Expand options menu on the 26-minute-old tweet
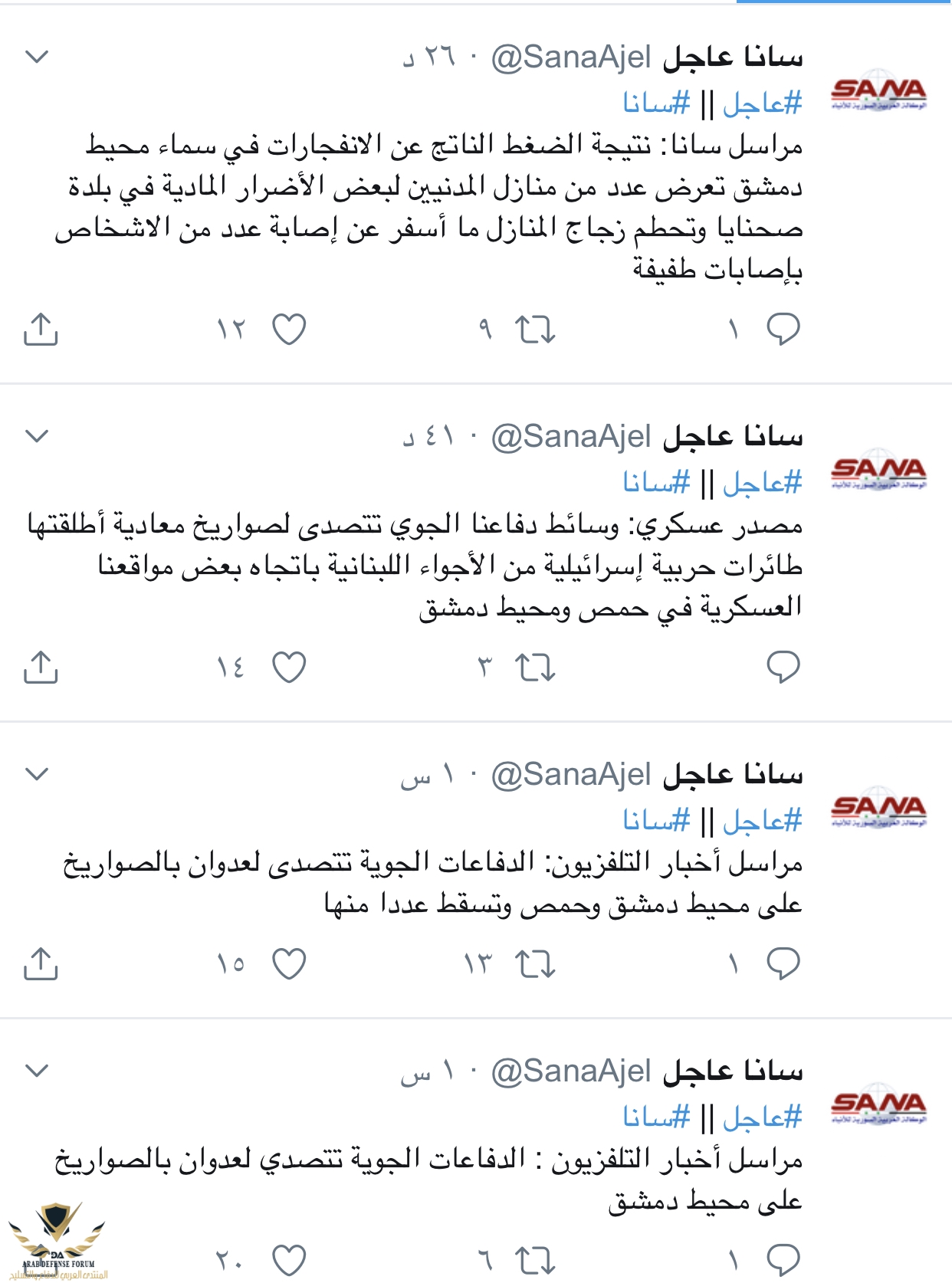Image resolution: width=952 pixels, height=1283 pixels. pyautogui.click(x=37, y=57)
